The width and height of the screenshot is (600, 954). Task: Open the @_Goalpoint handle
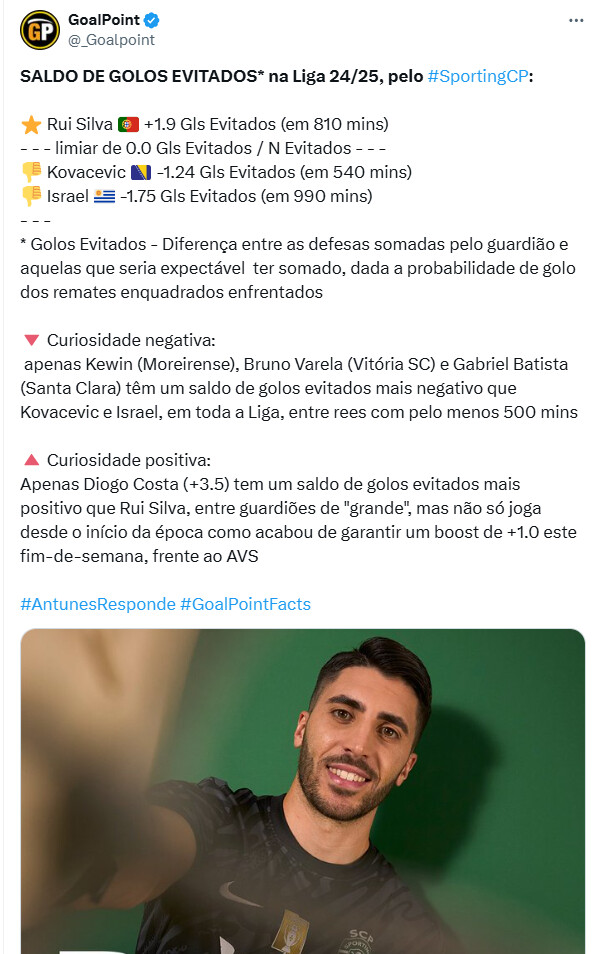pos(111,40)
